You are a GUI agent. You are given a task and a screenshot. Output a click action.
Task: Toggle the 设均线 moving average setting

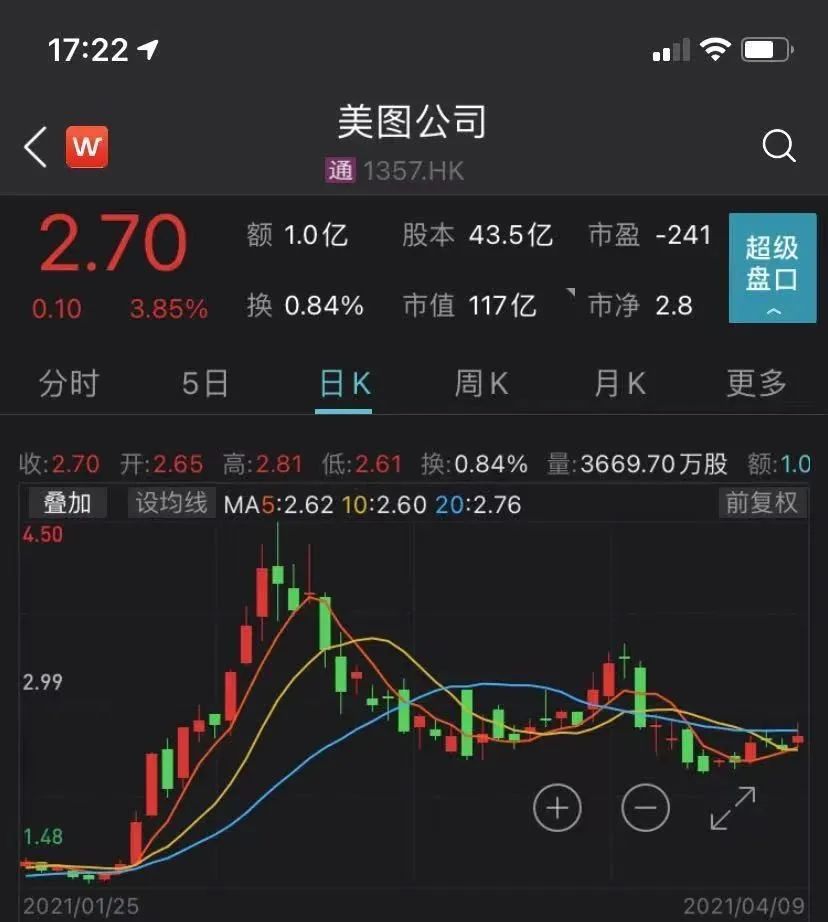[x=170, y=504]
